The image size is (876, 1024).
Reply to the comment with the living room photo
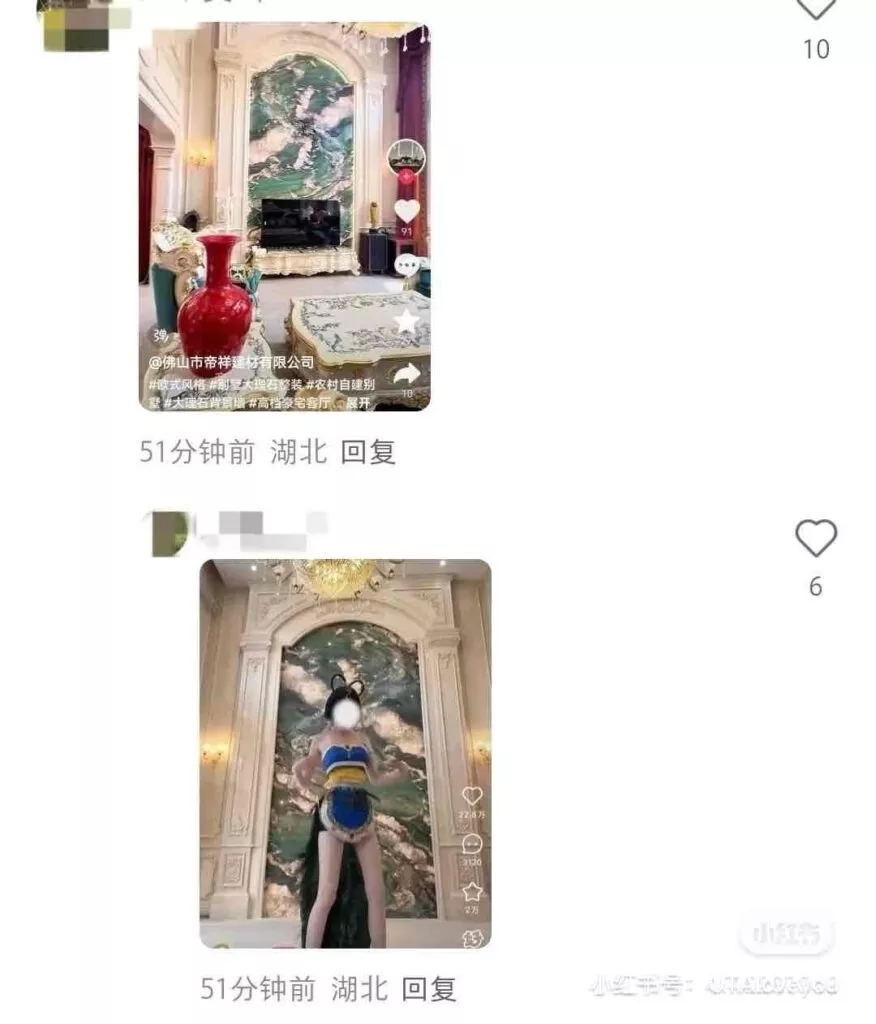pos(368,452)
